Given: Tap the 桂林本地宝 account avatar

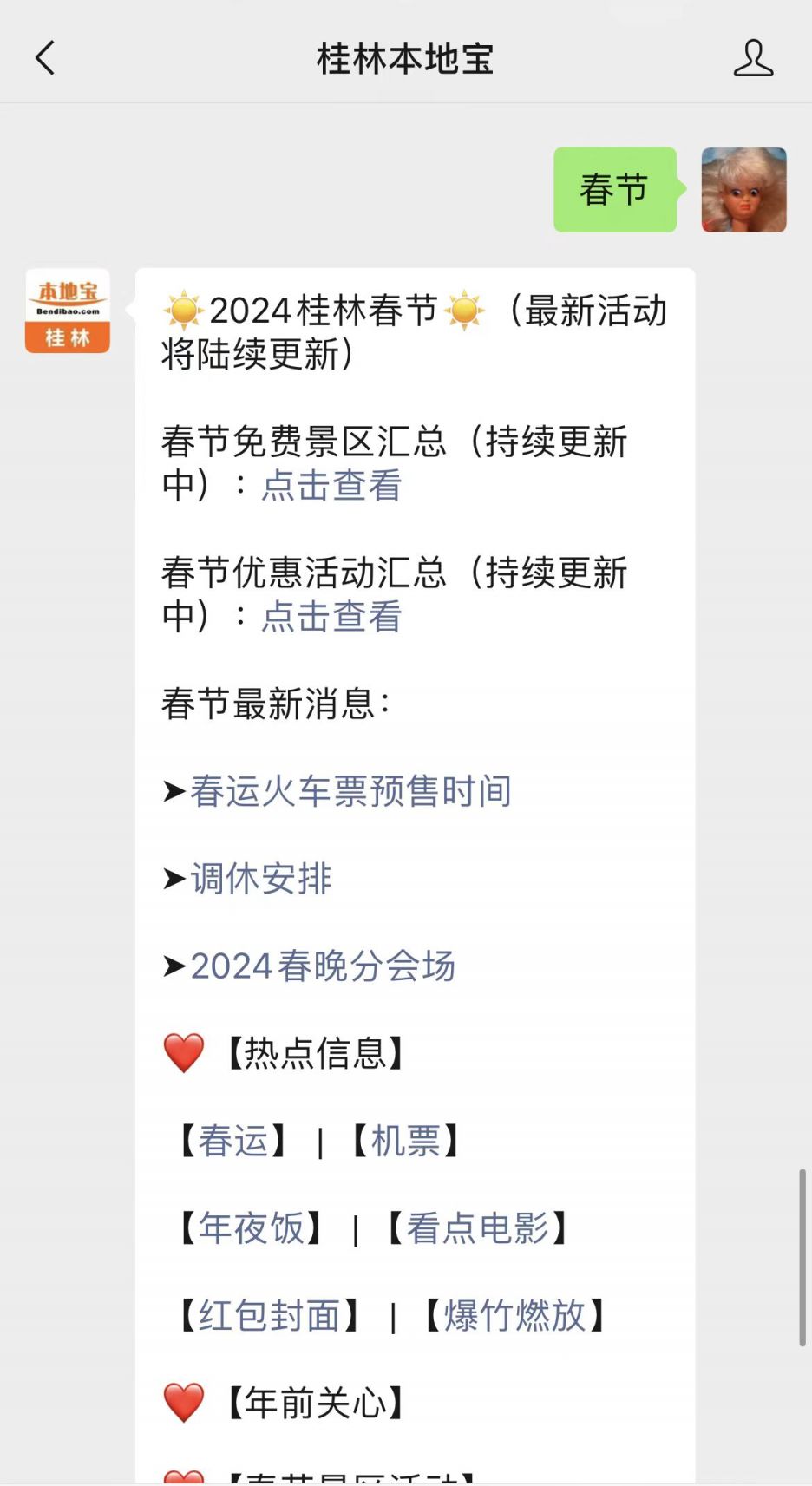Looking at the screenshot, I should [68, 311].
